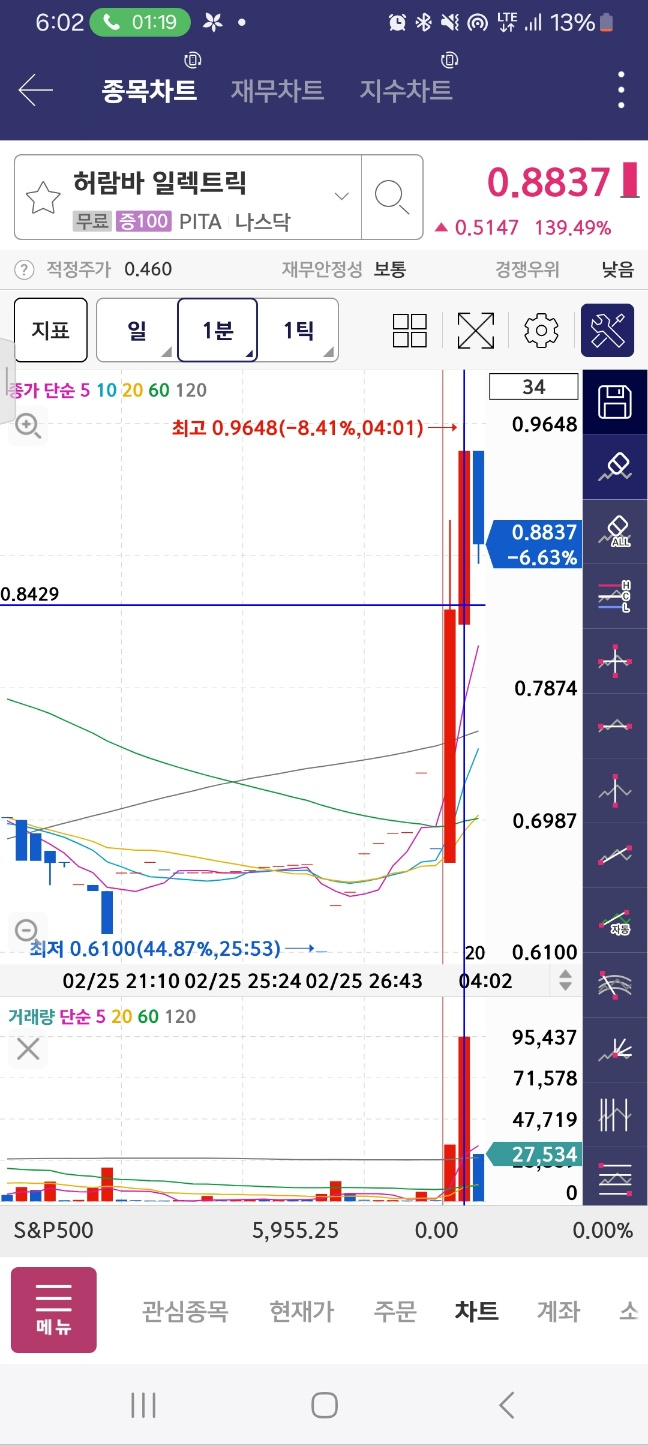
Task: Open the 주문 order tab
Action: 394,1311
